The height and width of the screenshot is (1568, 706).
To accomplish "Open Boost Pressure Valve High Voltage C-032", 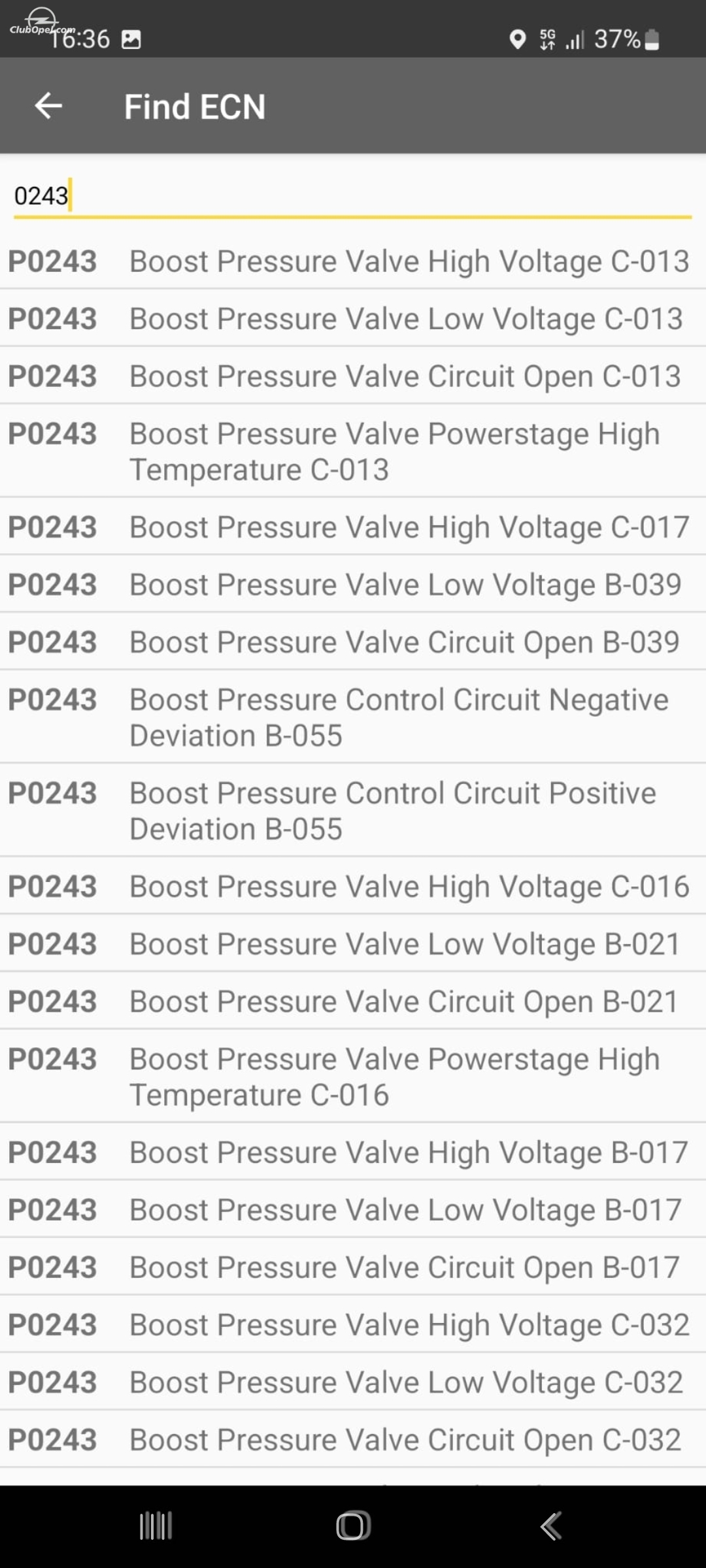I will coord(353,1324).
